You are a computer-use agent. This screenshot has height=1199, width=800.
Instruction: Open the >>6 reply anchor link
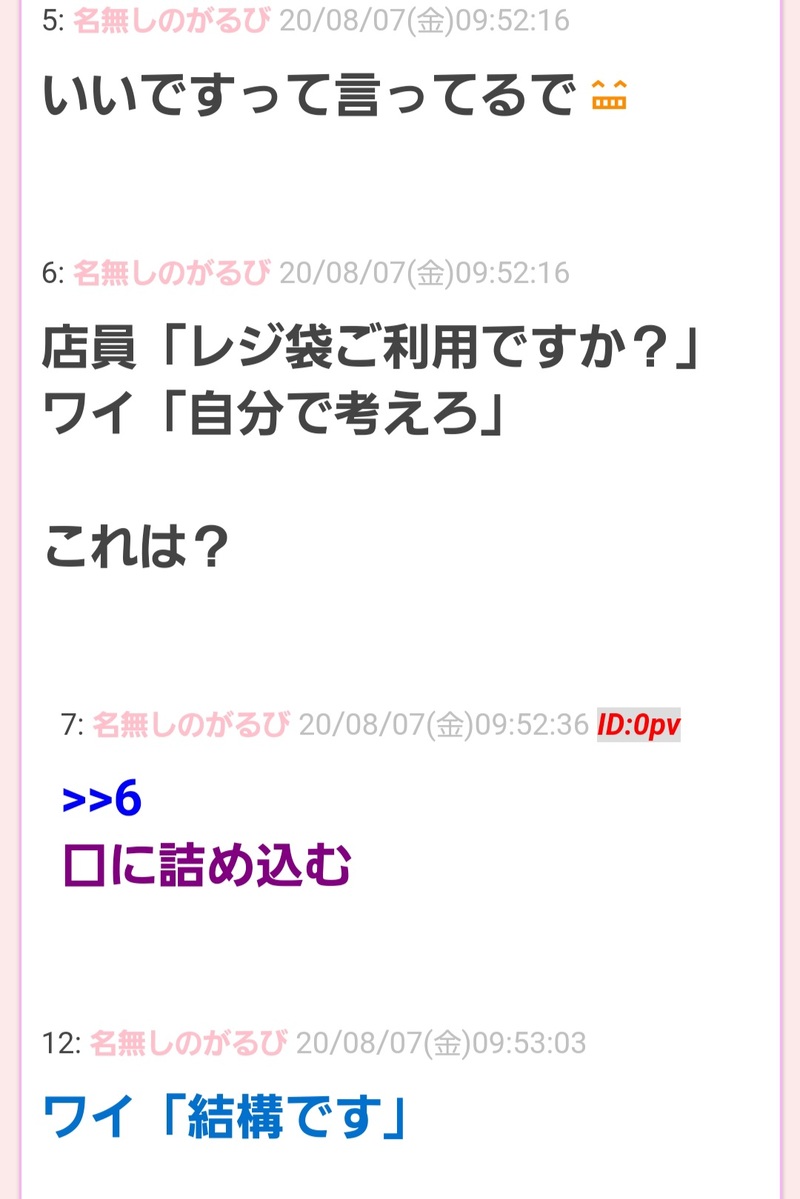(x=102, y=799)
